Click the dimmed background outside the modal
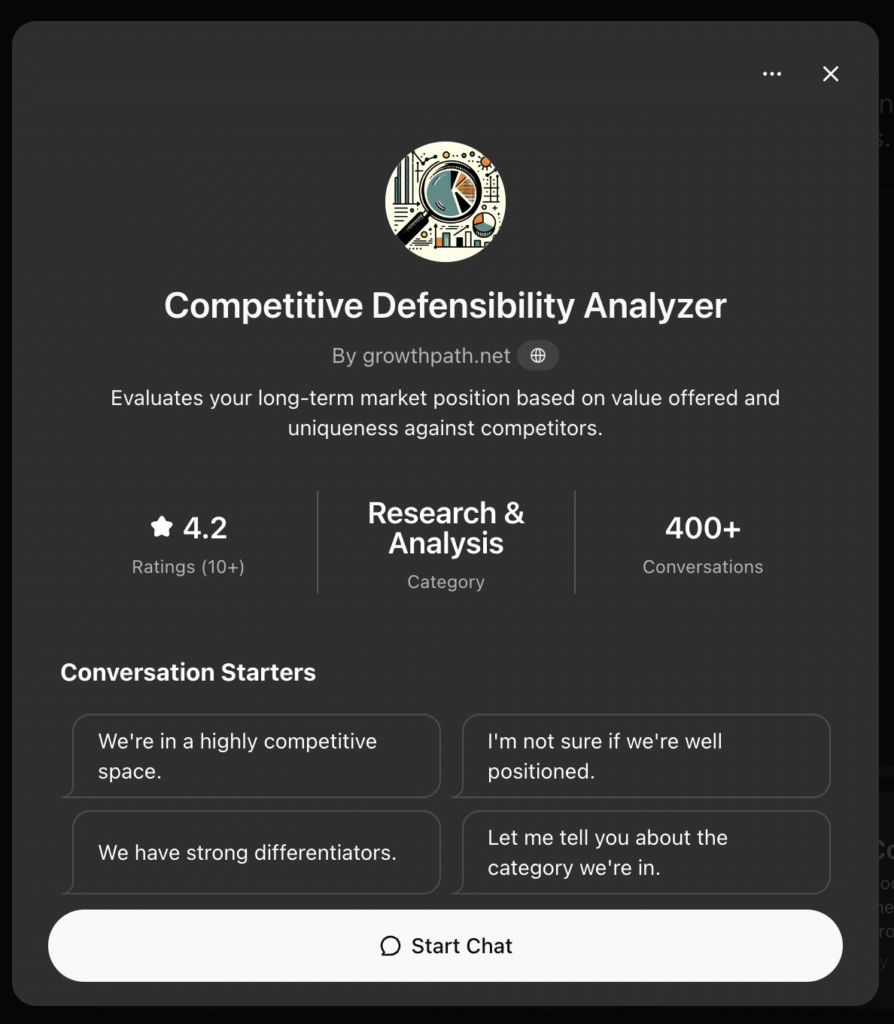The image size is (894, 1024). coord(886,512)
